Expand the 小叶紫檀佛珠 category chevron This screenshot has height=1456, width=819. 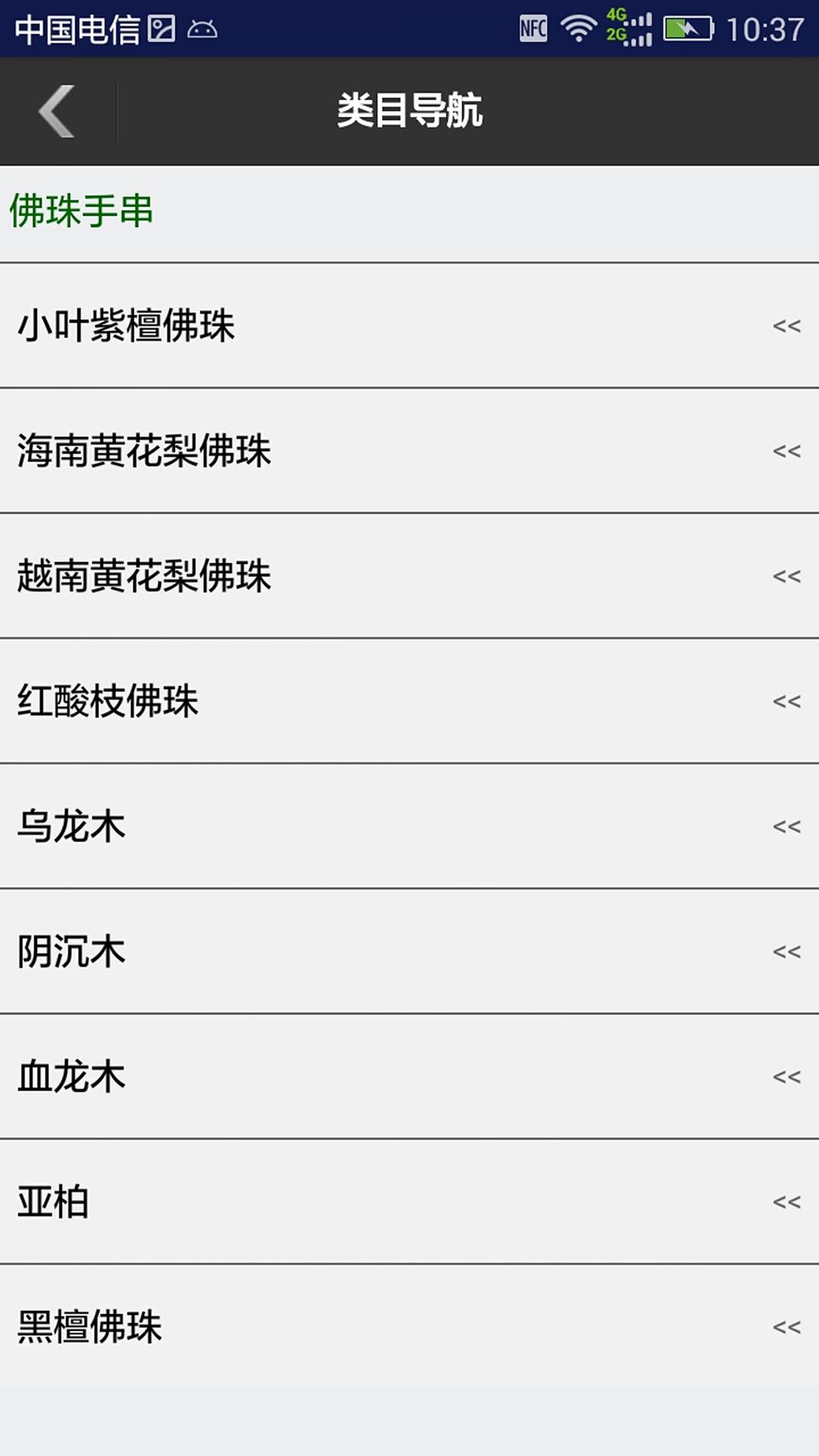pos(786,326)
